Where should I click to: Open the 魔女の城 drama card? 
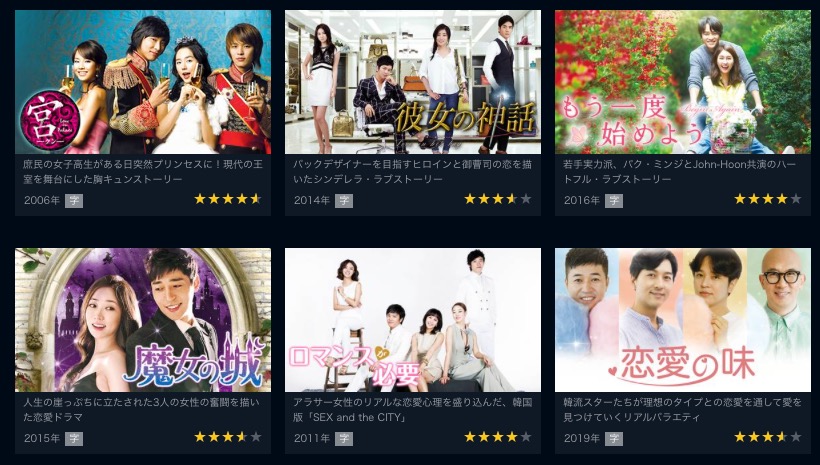point(143,320)
